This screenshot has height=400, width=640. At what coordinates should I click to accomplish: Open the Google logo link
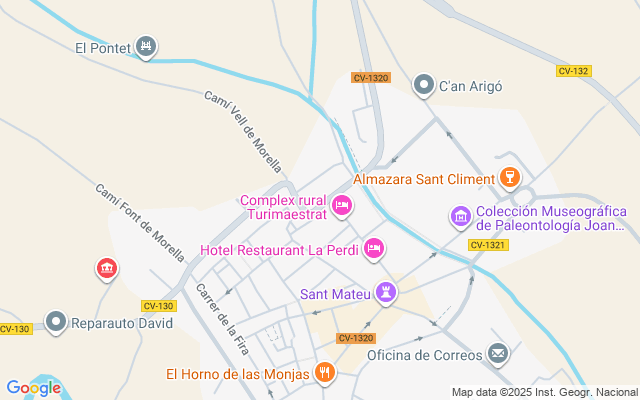(33, 388)
